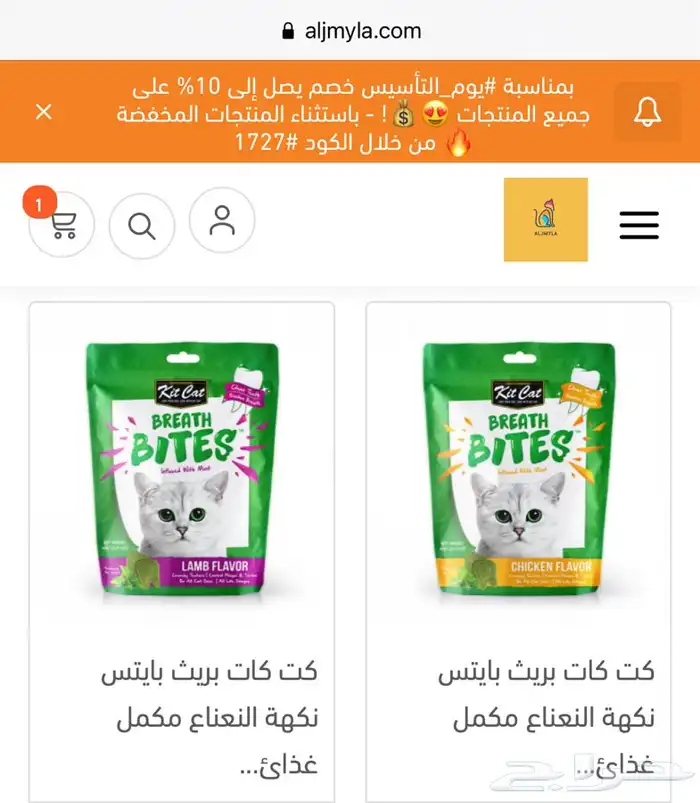700x803 pixels.
Task: Open the shopping cart
Action: (x=62, y=225)
